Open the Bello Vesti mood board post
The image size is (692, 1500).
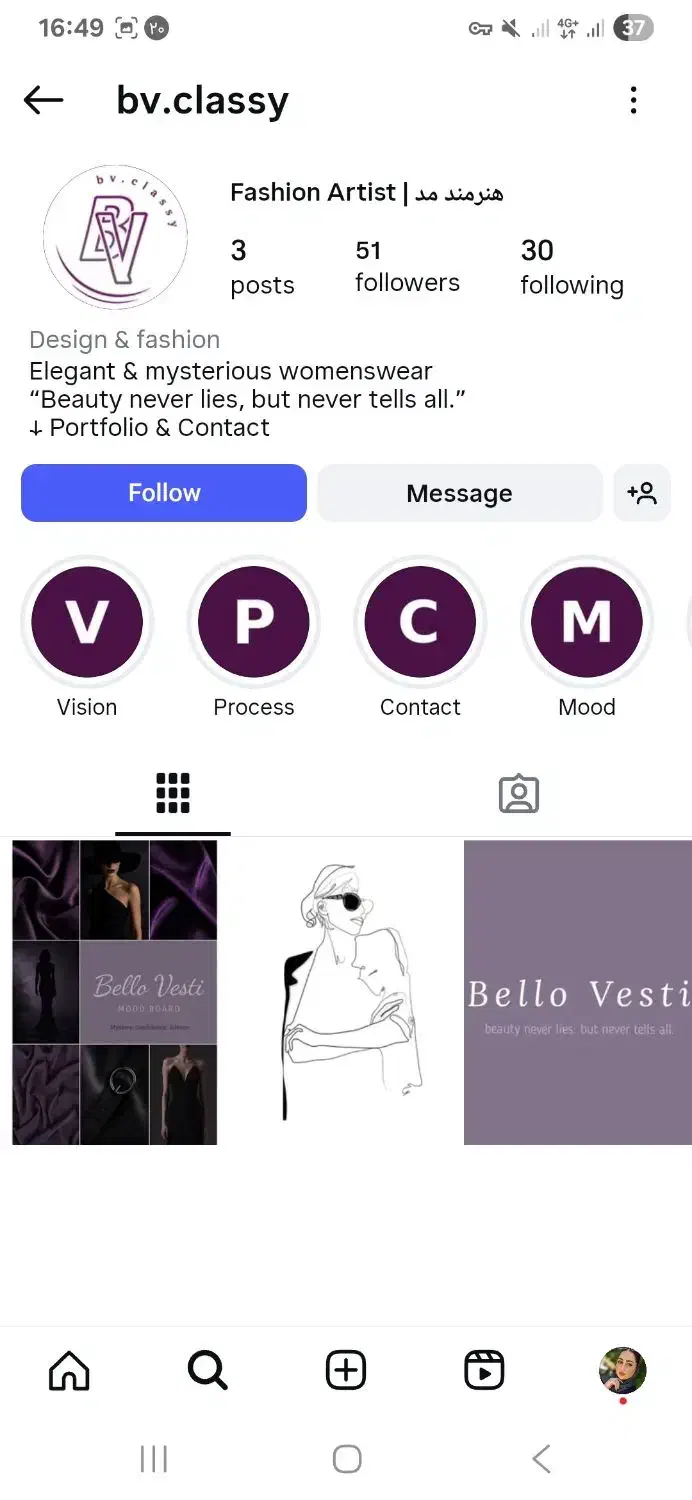point(115,992)
